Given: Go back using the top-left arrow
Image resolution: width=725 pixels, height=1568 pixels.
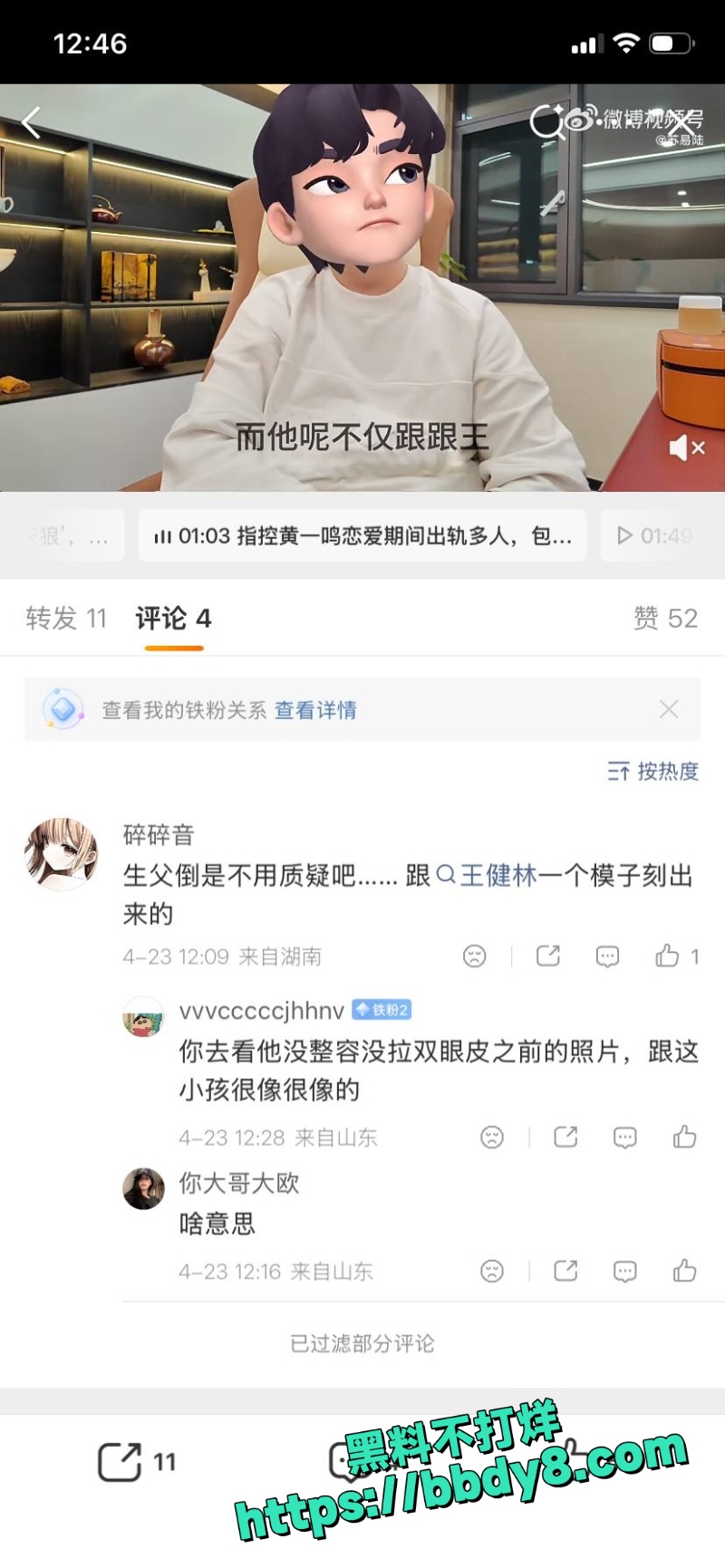Looking at the screenshot, I should point(32,122).
